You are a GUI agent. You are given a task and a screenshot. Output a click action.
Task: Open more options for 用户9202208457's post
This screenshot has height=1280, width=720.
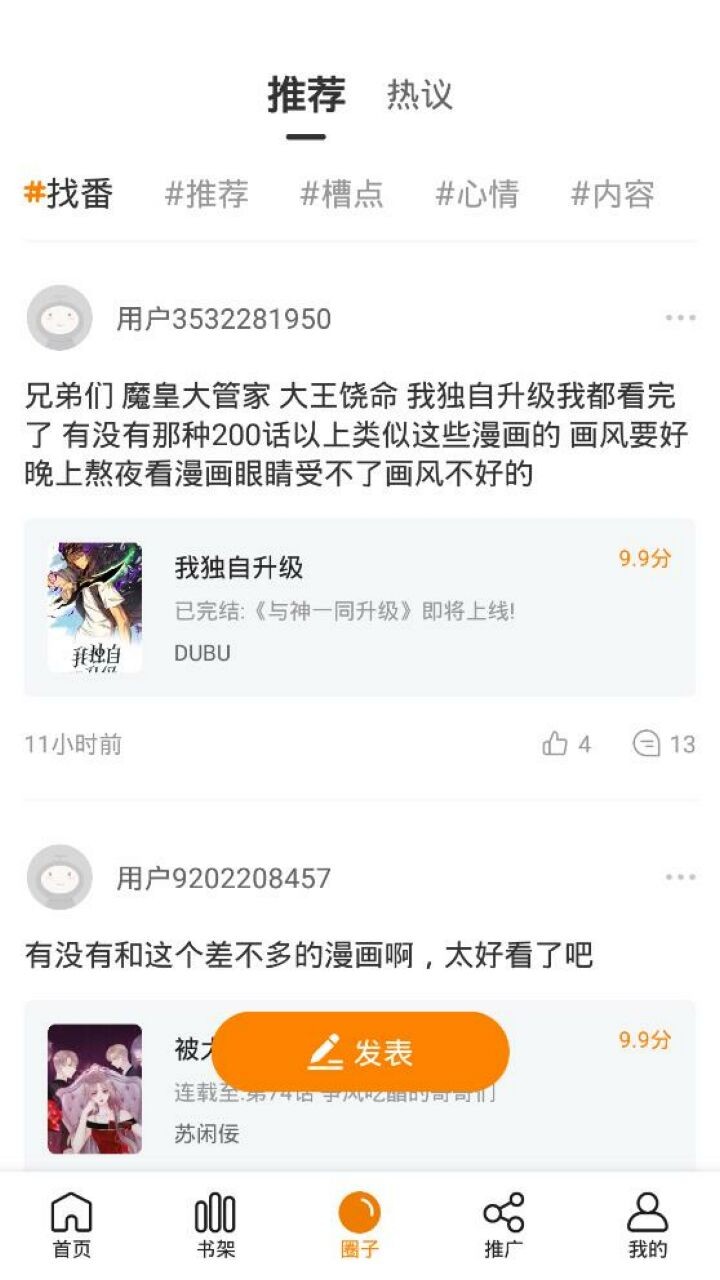pyautogui.click(x=680, y=877)
